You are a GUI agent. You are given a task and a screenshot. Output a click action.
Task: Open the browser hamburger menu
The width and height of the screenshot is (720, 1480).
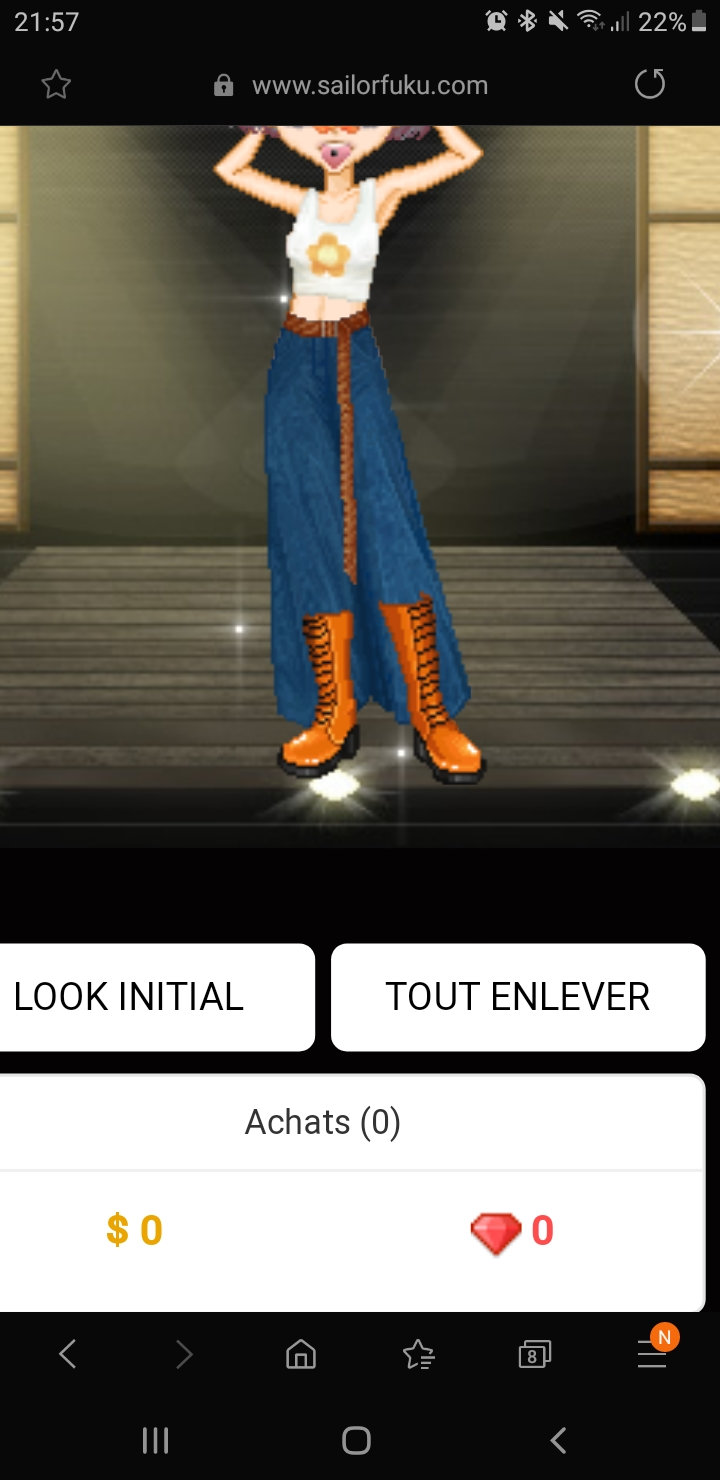652,1355
